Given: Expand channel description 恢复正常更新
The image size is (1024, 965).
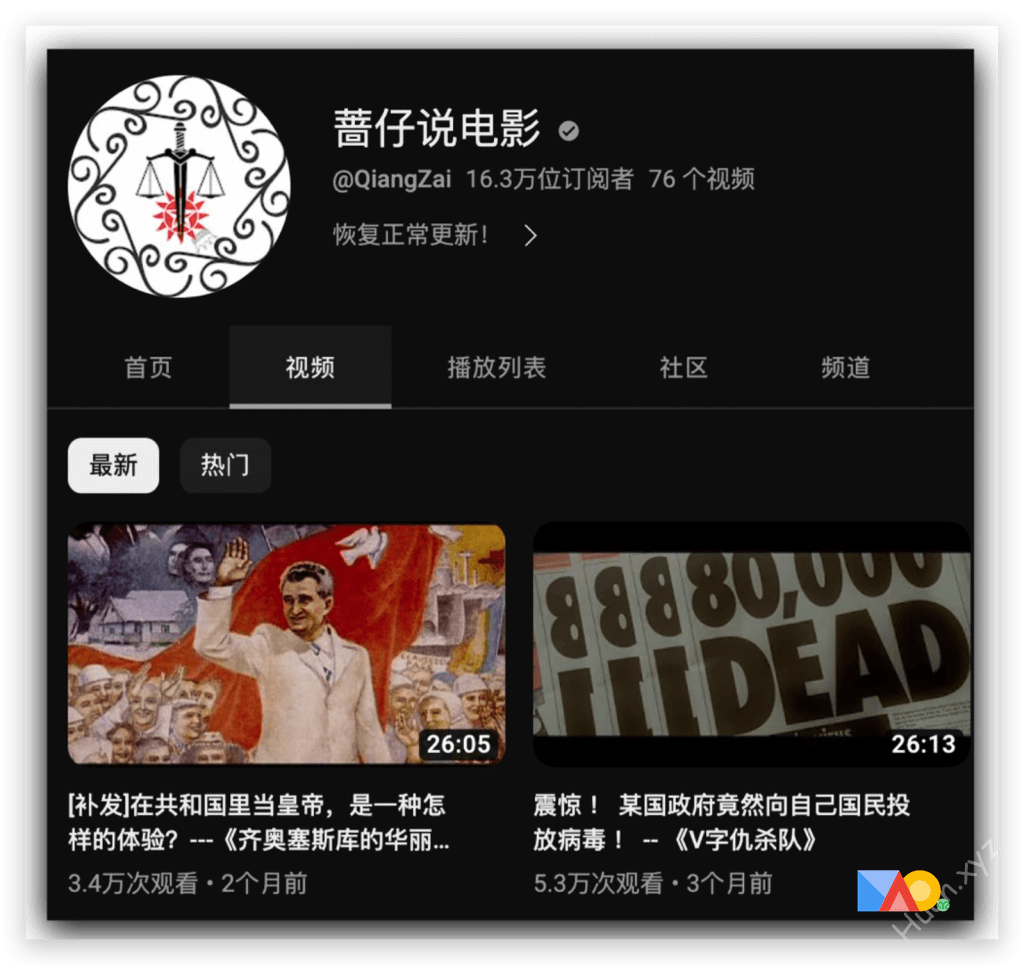Looking at the screenshot, I should coord(435,235).
